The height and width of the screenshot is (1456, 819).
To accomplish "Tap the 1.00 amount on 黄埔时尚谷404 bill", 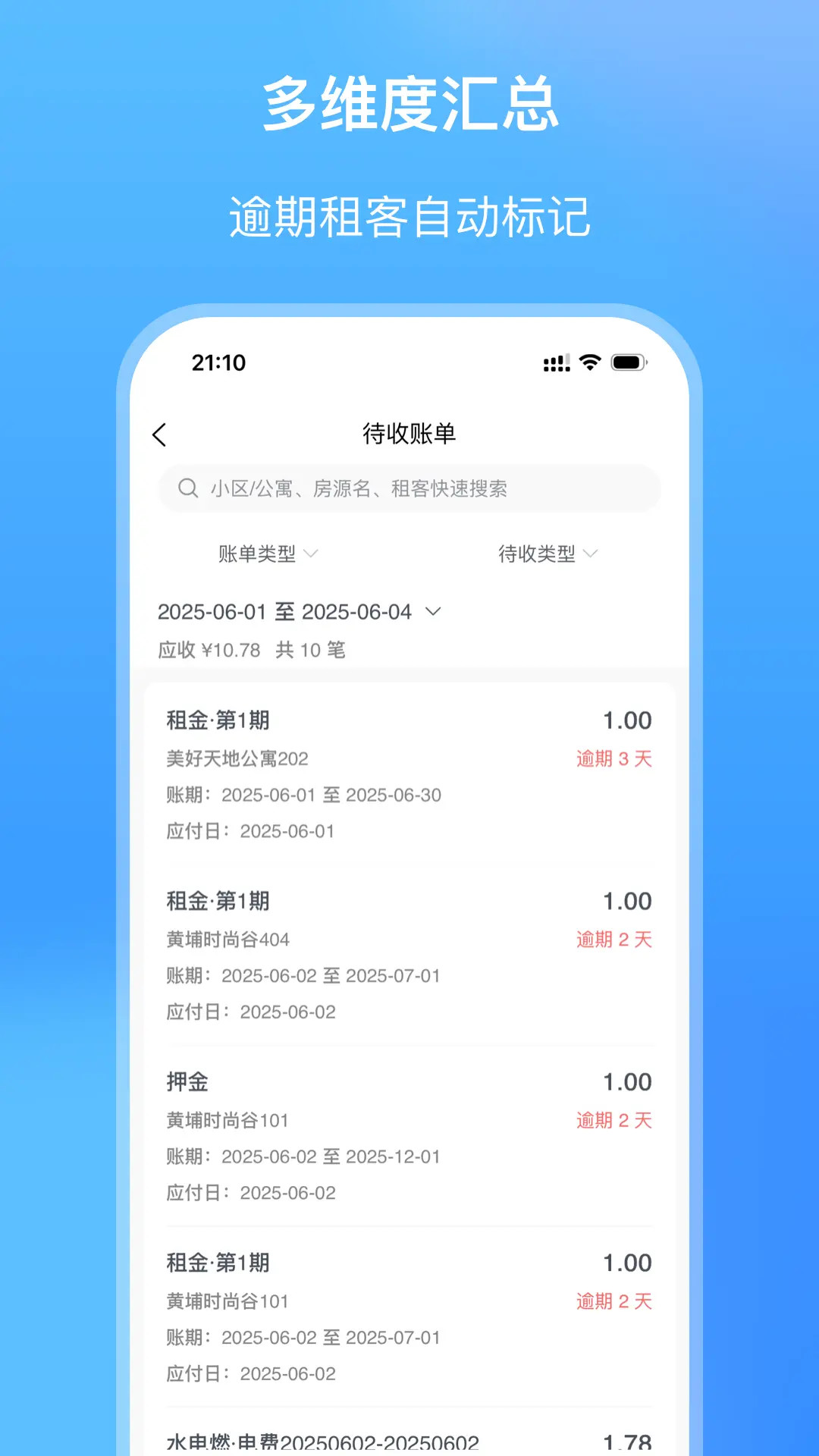I will coord(627,901).
